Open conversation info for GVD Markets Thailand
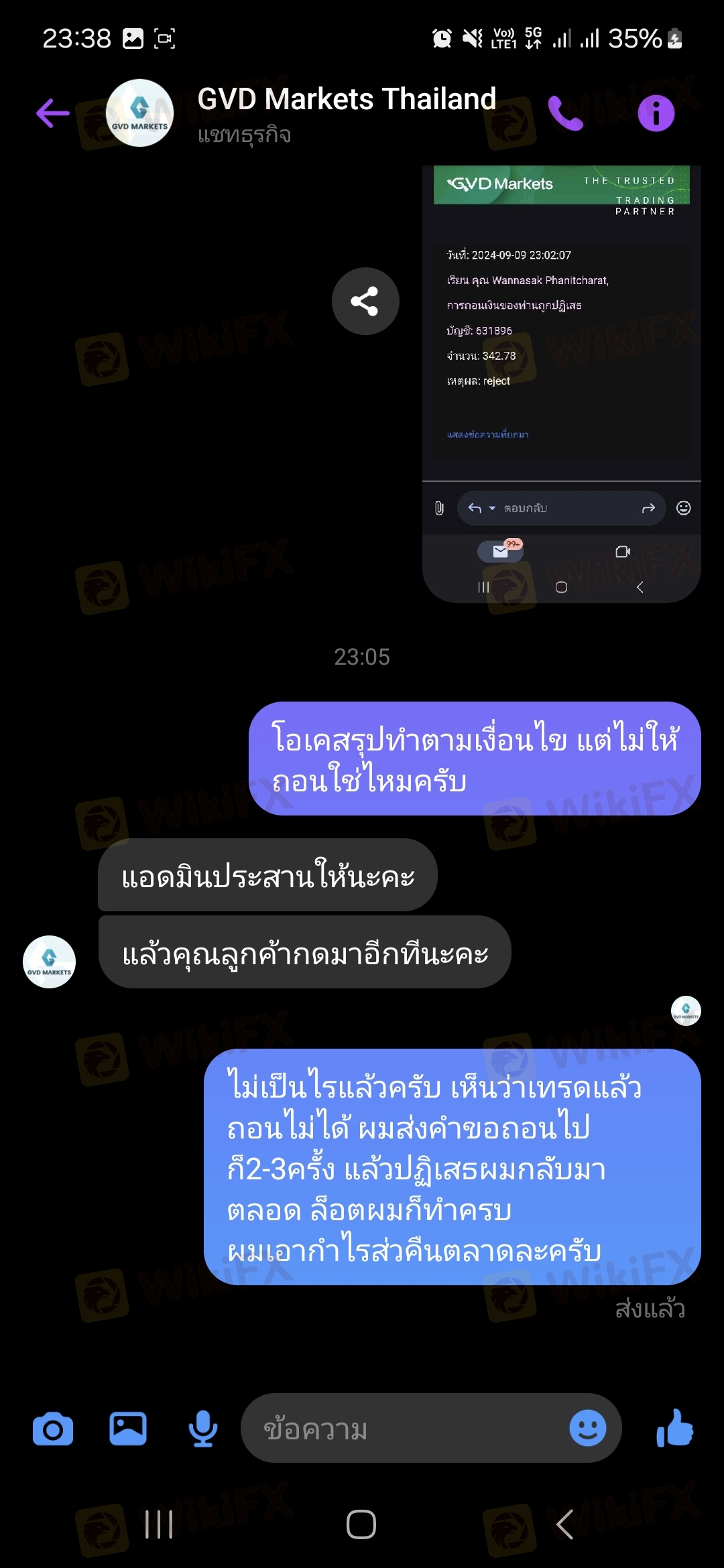Image resolution: width=724 pixels, height=1568 pixels. [x=656, y=113]
